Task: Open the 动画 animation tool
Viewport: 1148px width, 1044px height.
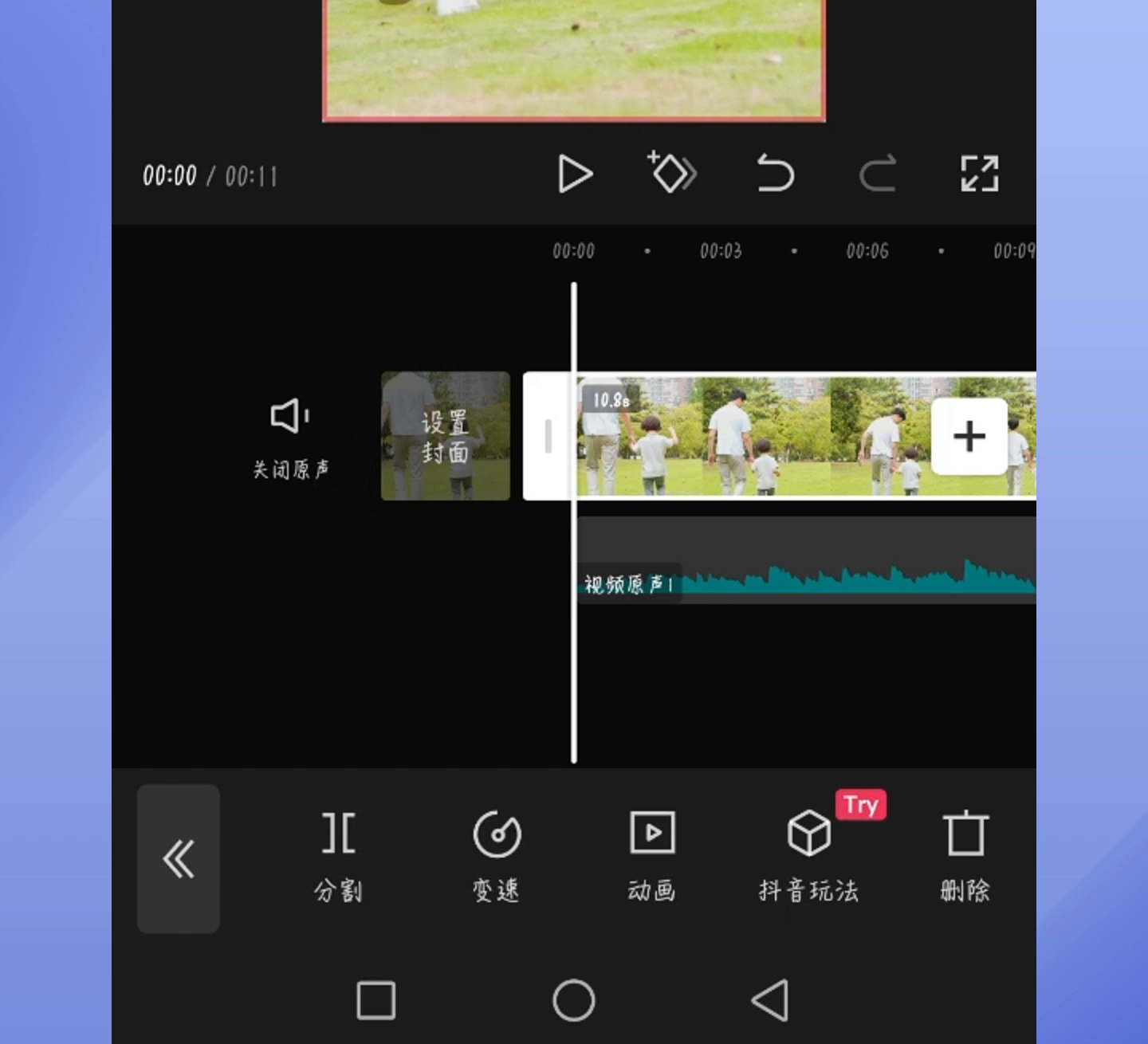Action: pos(652,857)
